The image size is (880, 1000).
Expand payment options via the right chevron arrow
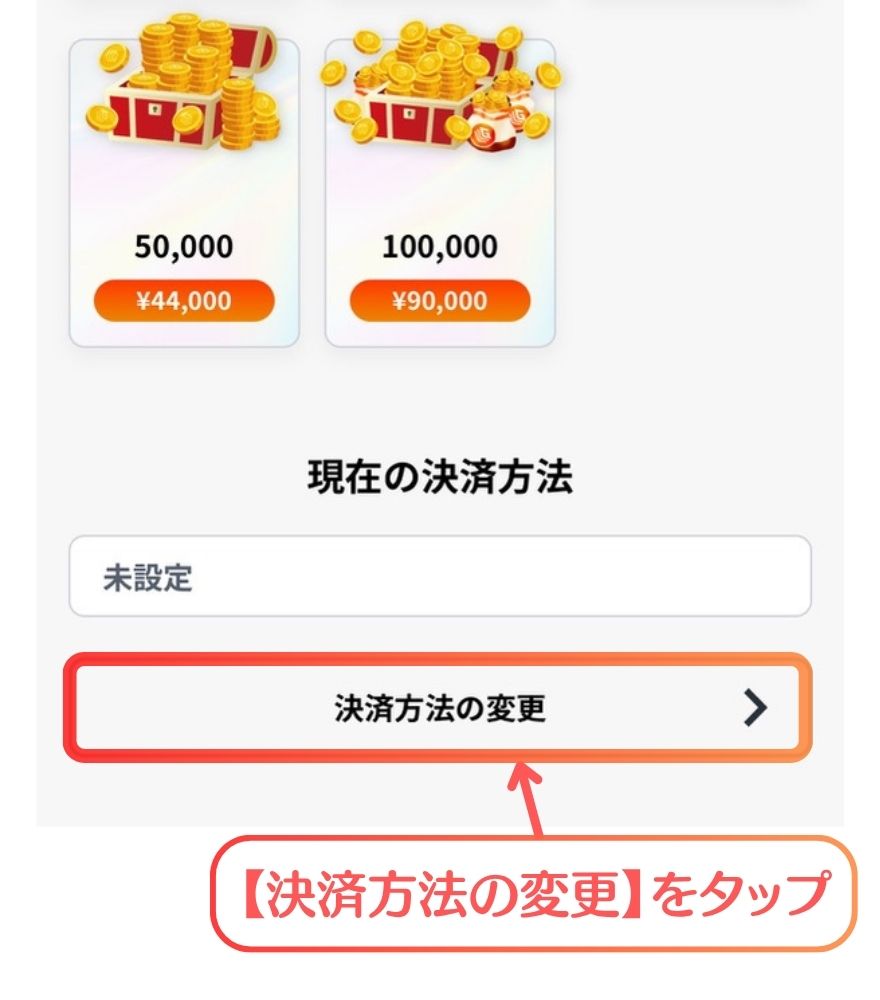point(755,705)
